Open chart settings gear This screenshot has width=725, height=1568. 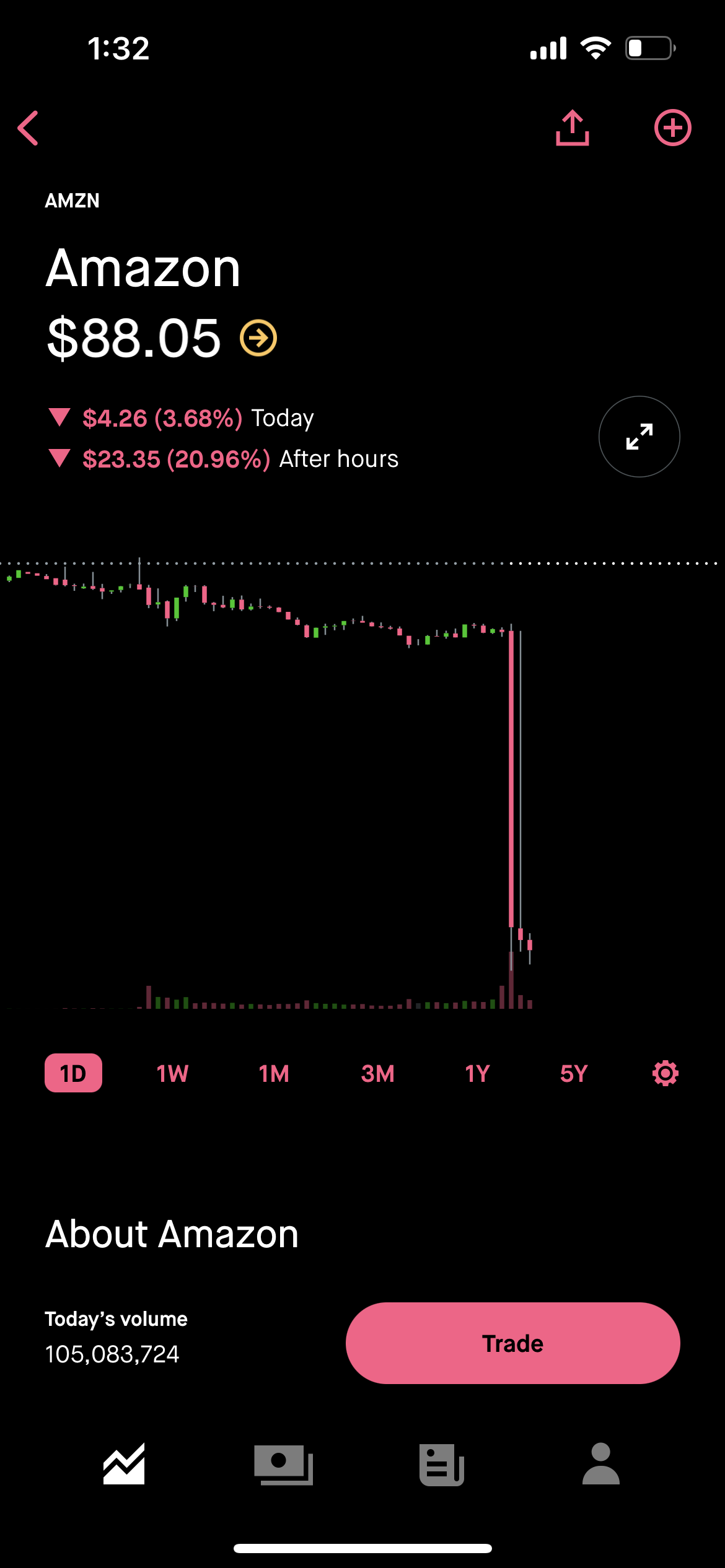click(x=666, y=1073)
